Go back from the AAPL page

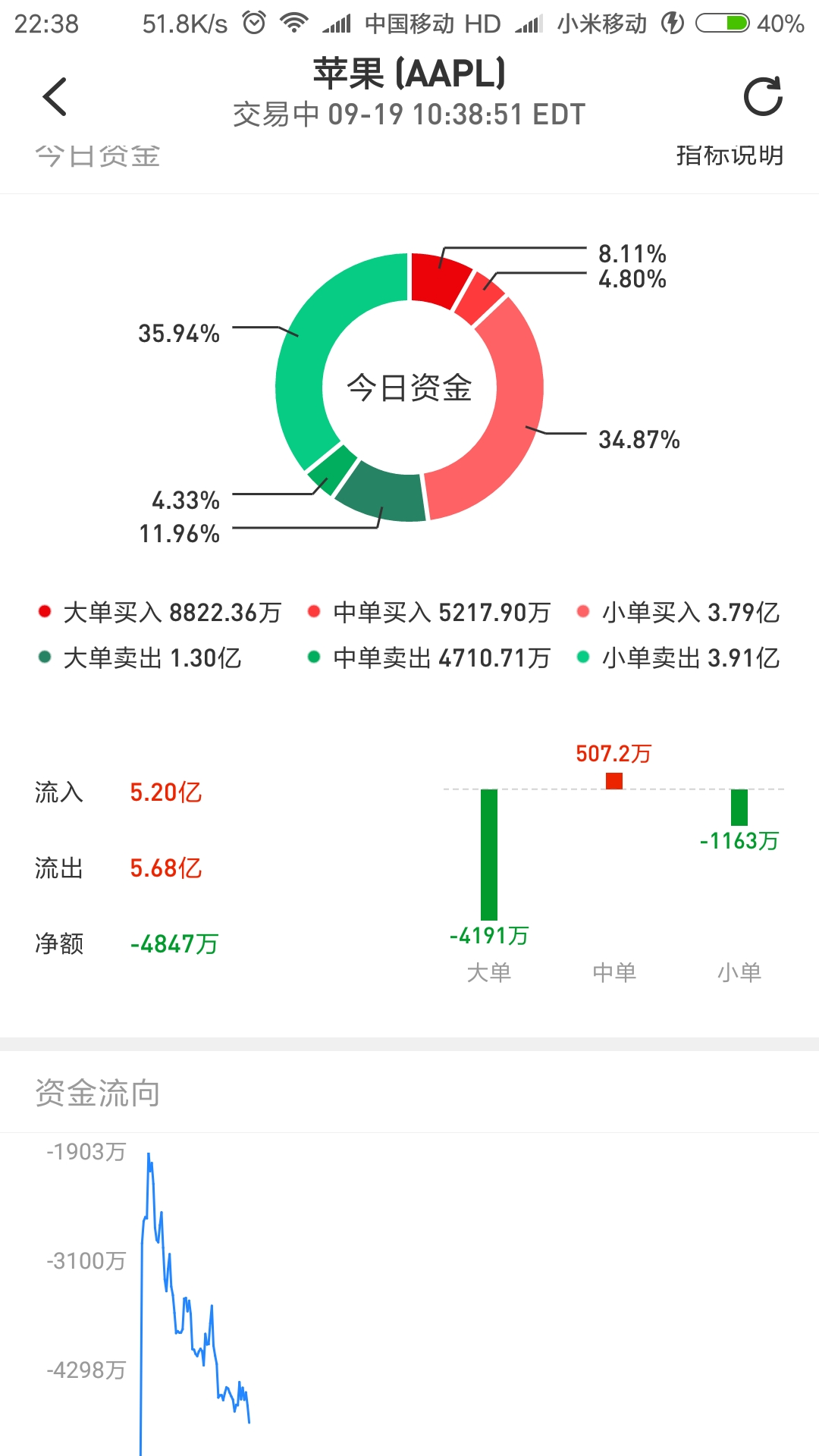[x=55, y=97]
